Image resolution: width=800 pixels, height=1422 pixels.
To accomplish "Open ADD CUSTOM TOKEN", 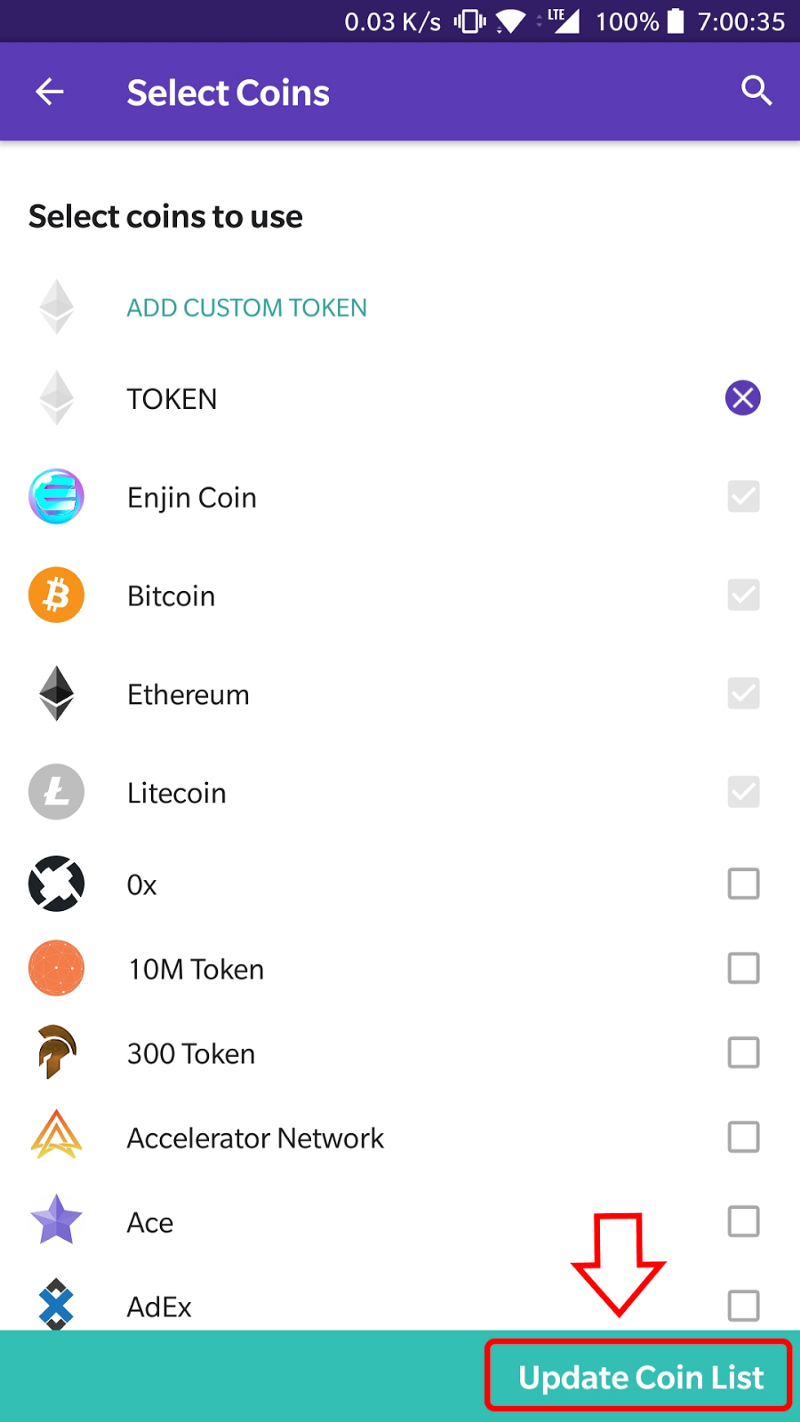I will (246, 307).
